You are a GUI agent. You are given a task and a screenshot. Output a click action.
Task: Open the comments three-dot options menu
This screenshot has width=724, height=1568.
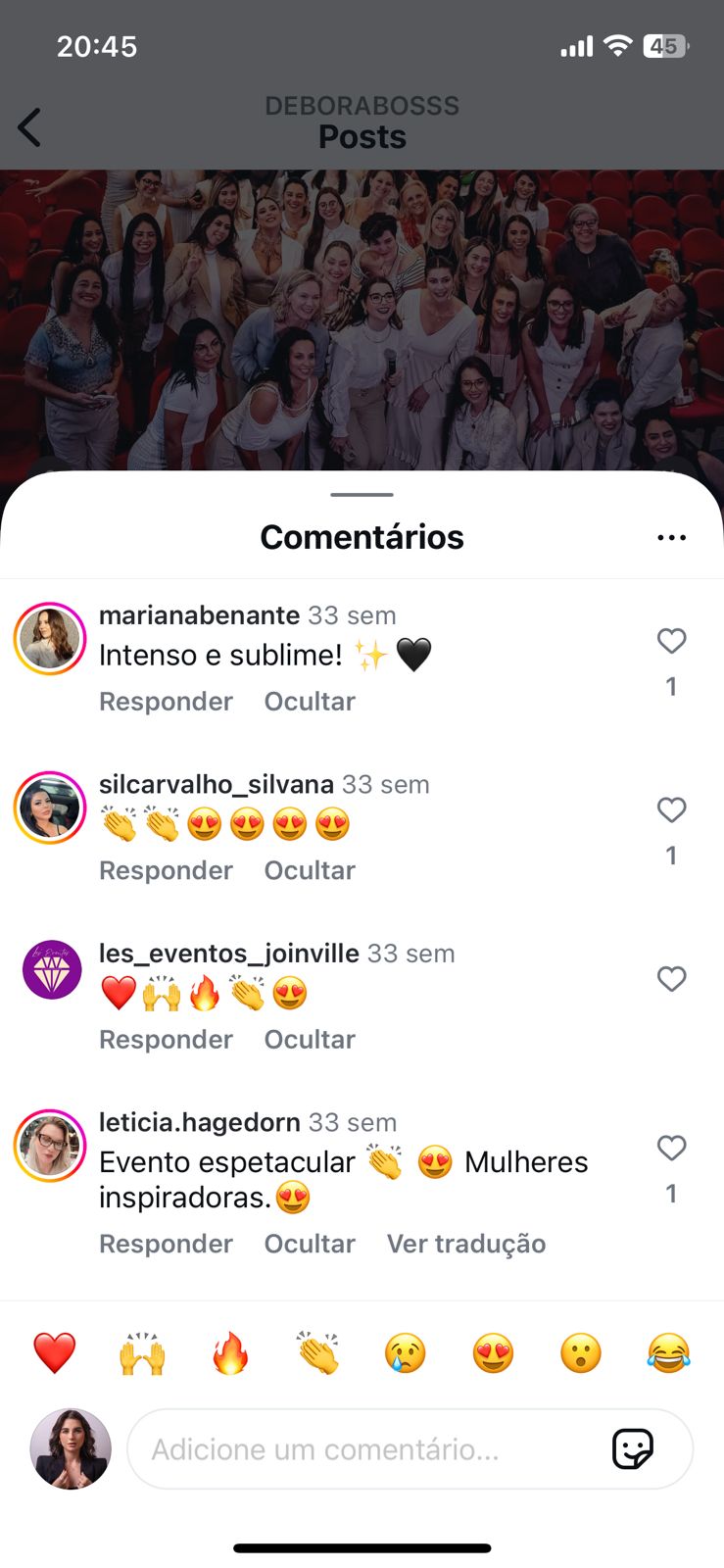click(671, 537)
